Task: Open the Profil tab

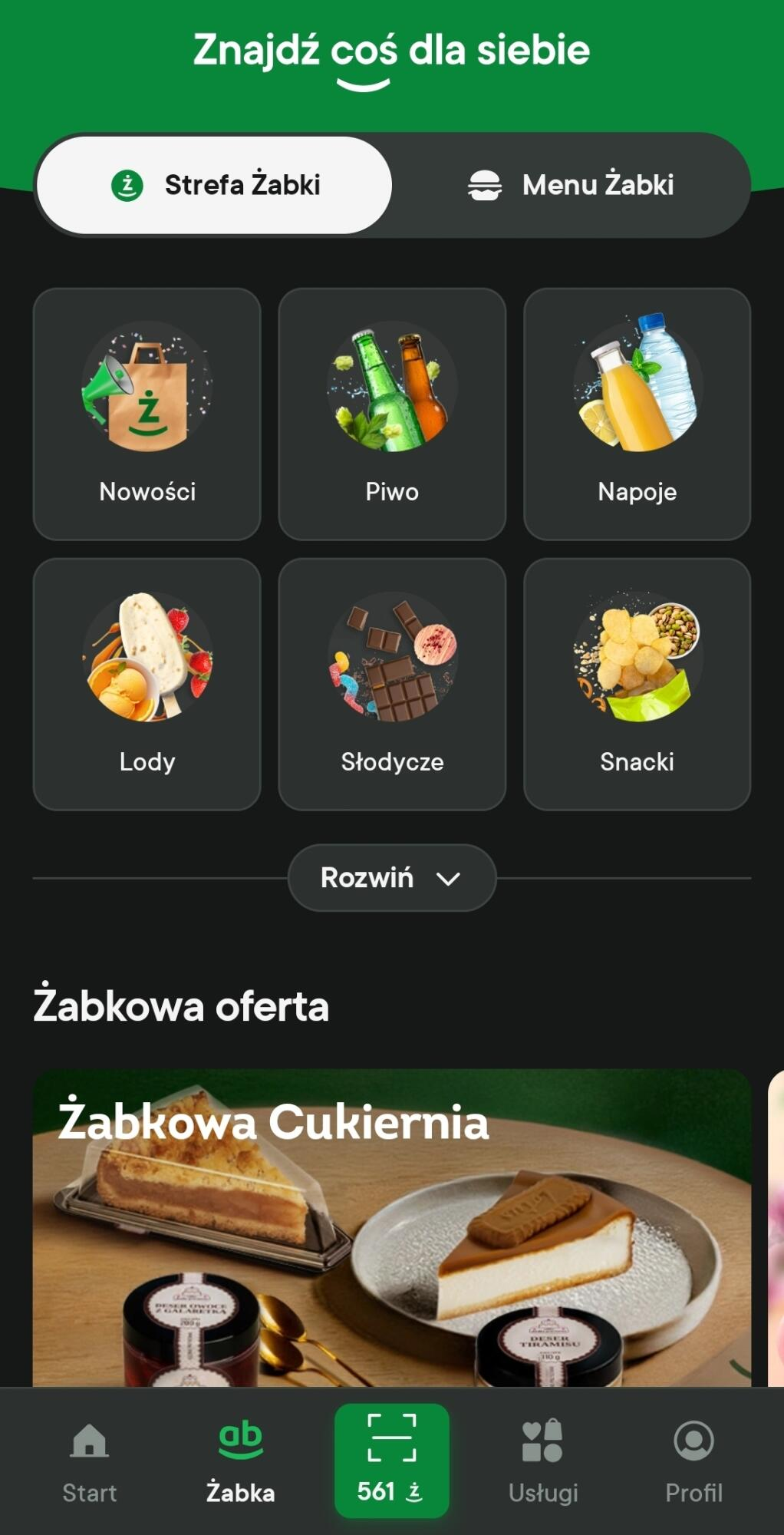Action: pyautogui.click(x=693, y=1461)
